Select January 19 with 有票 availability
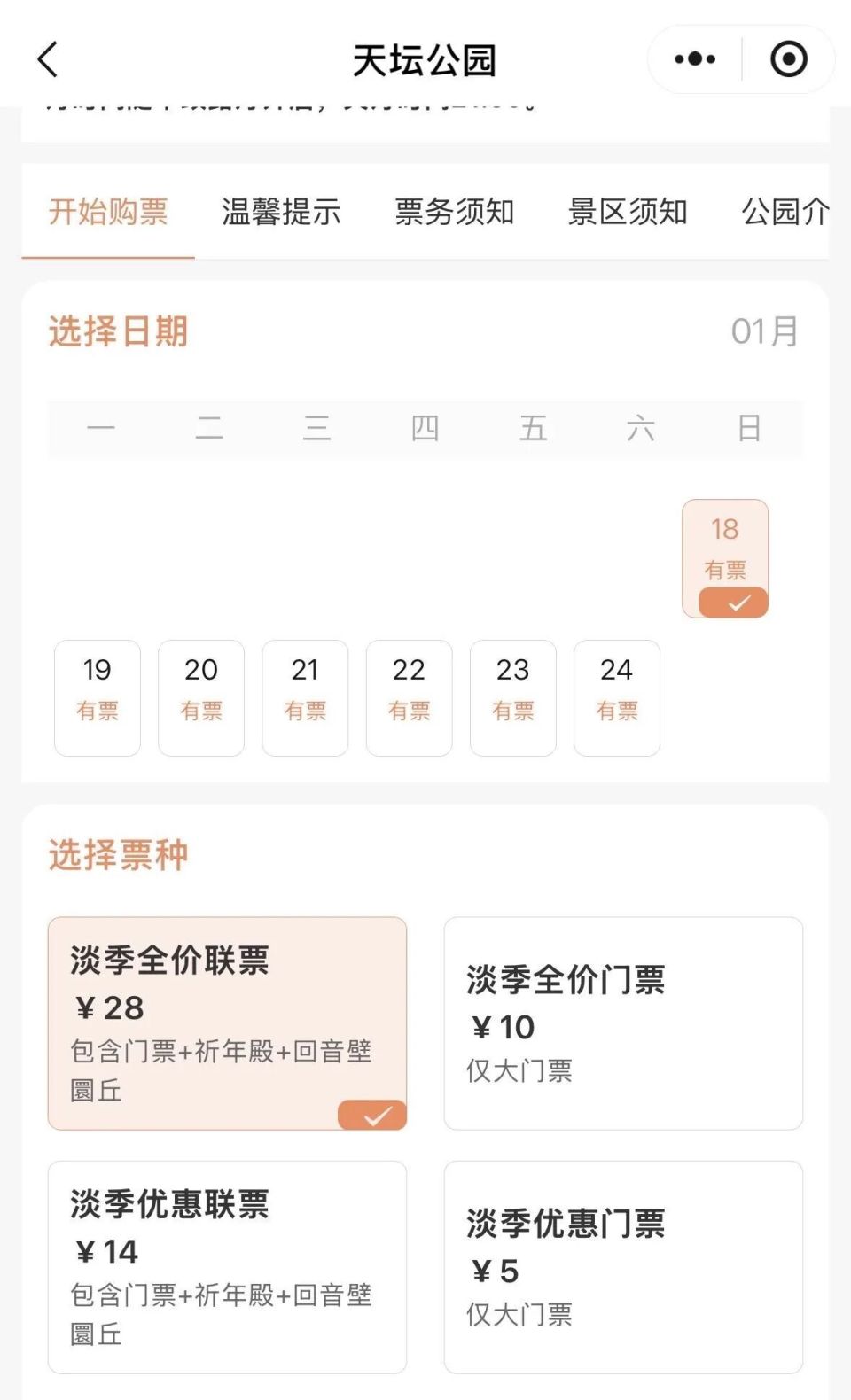This screenshot has height=1400, width=851. (97, 696)
